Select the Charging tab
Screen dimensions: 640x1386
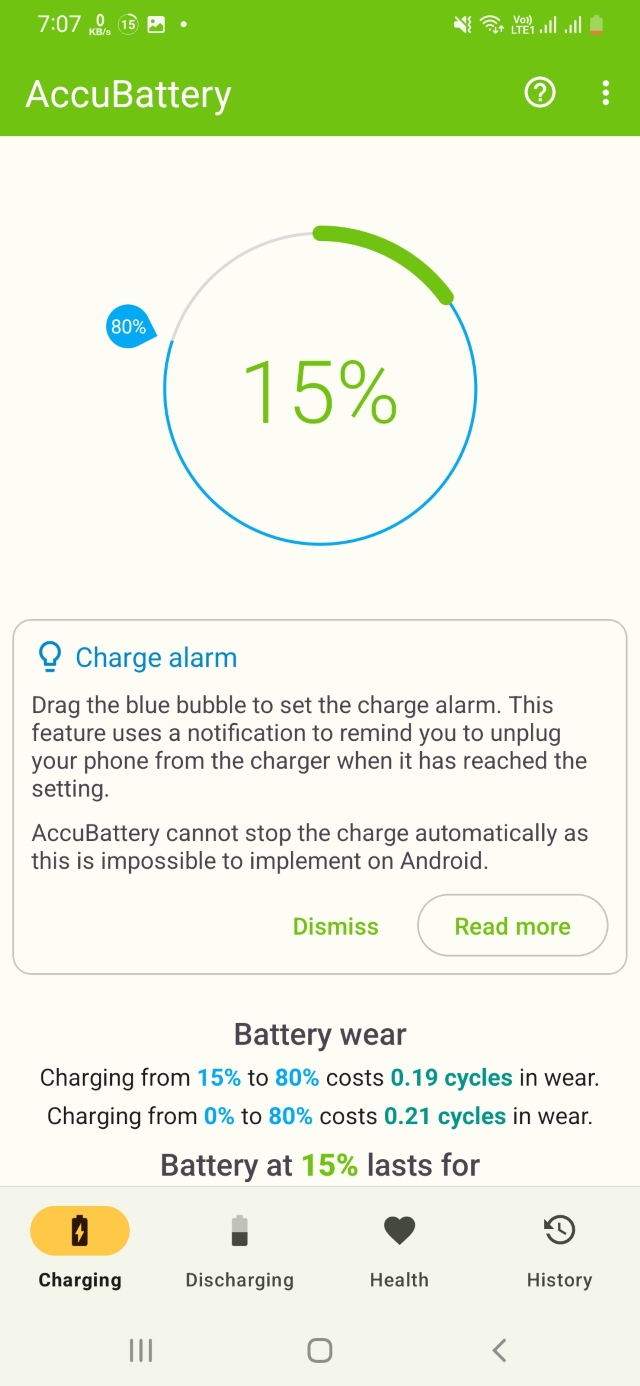tap(80, 1249)
